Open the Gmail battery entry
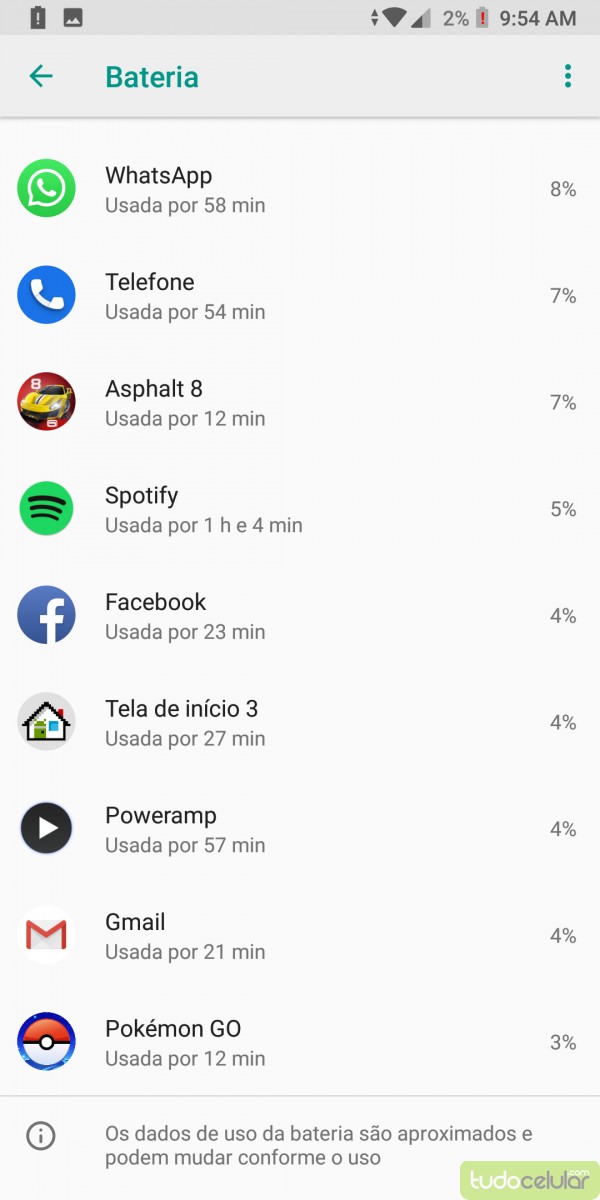Viewport: 600px width, 1200px height. [x=300, y=936]
